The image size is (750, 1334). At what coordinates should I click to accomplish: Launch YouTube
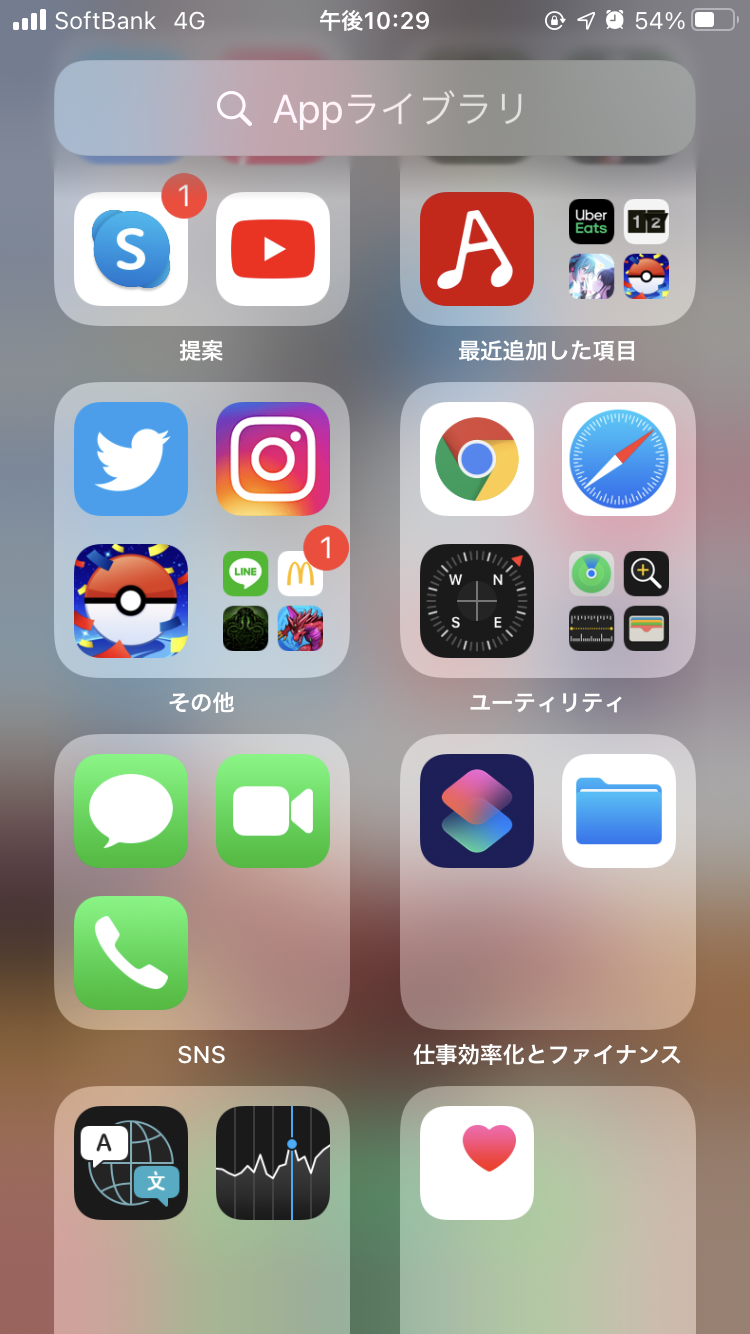tap(273, 249)
